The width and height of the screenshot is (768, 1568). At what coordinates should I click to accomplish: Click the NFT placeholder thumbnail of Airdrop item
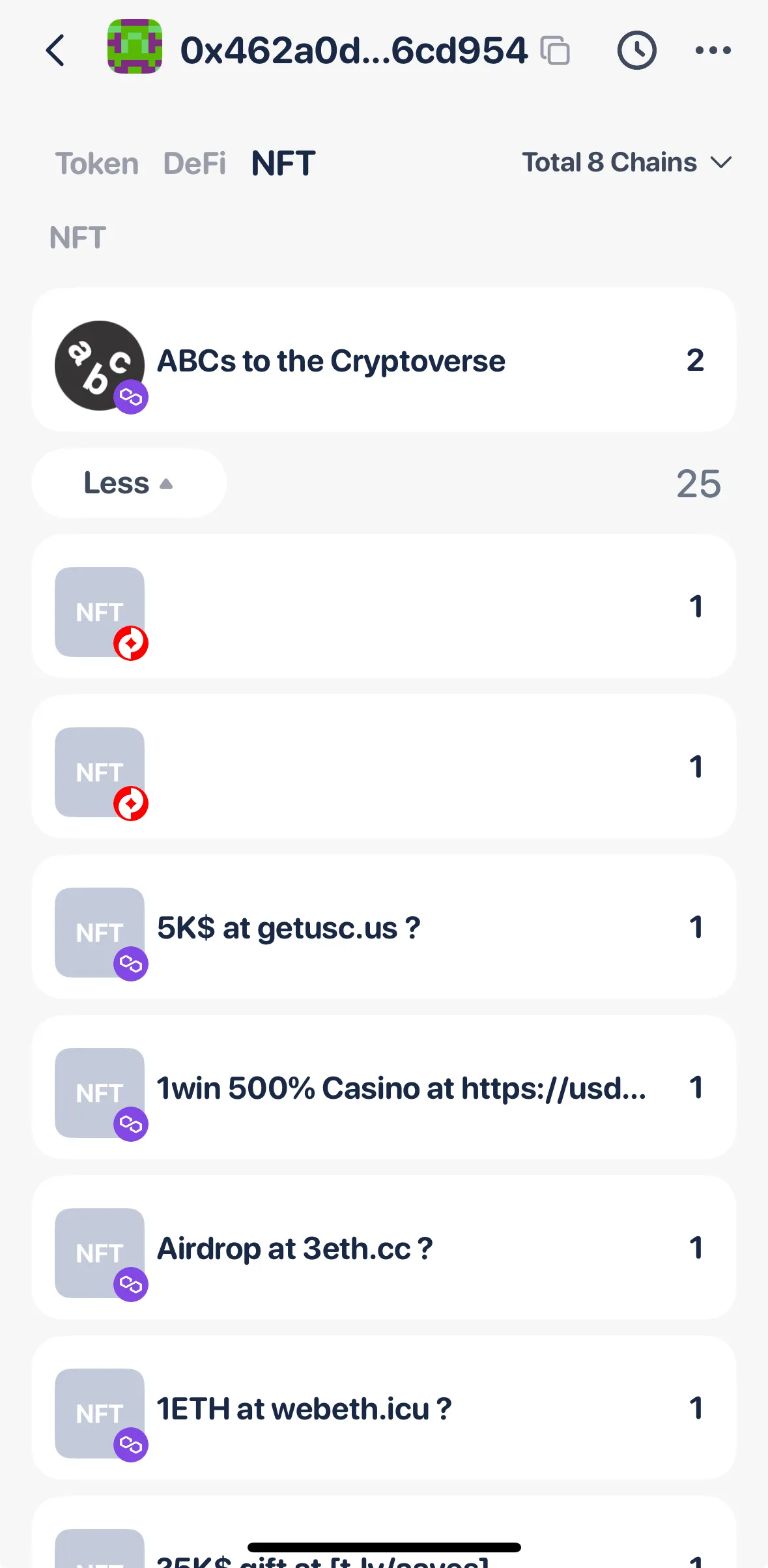[100, 1249]
